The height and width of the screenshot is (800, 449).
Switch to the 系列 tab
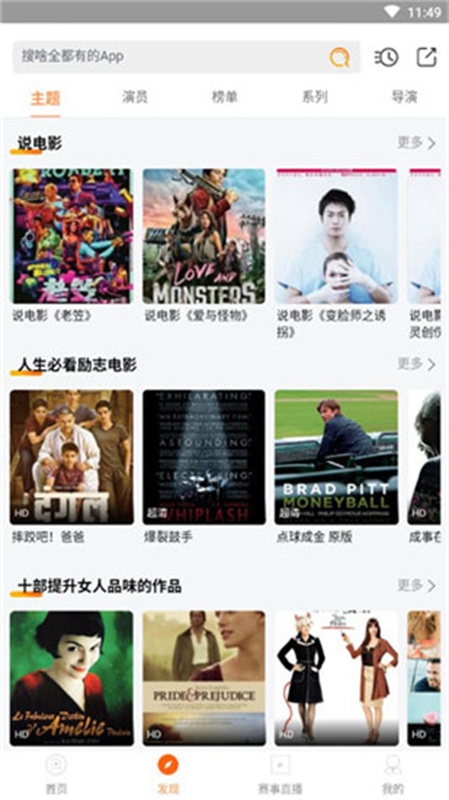(314, 96)
